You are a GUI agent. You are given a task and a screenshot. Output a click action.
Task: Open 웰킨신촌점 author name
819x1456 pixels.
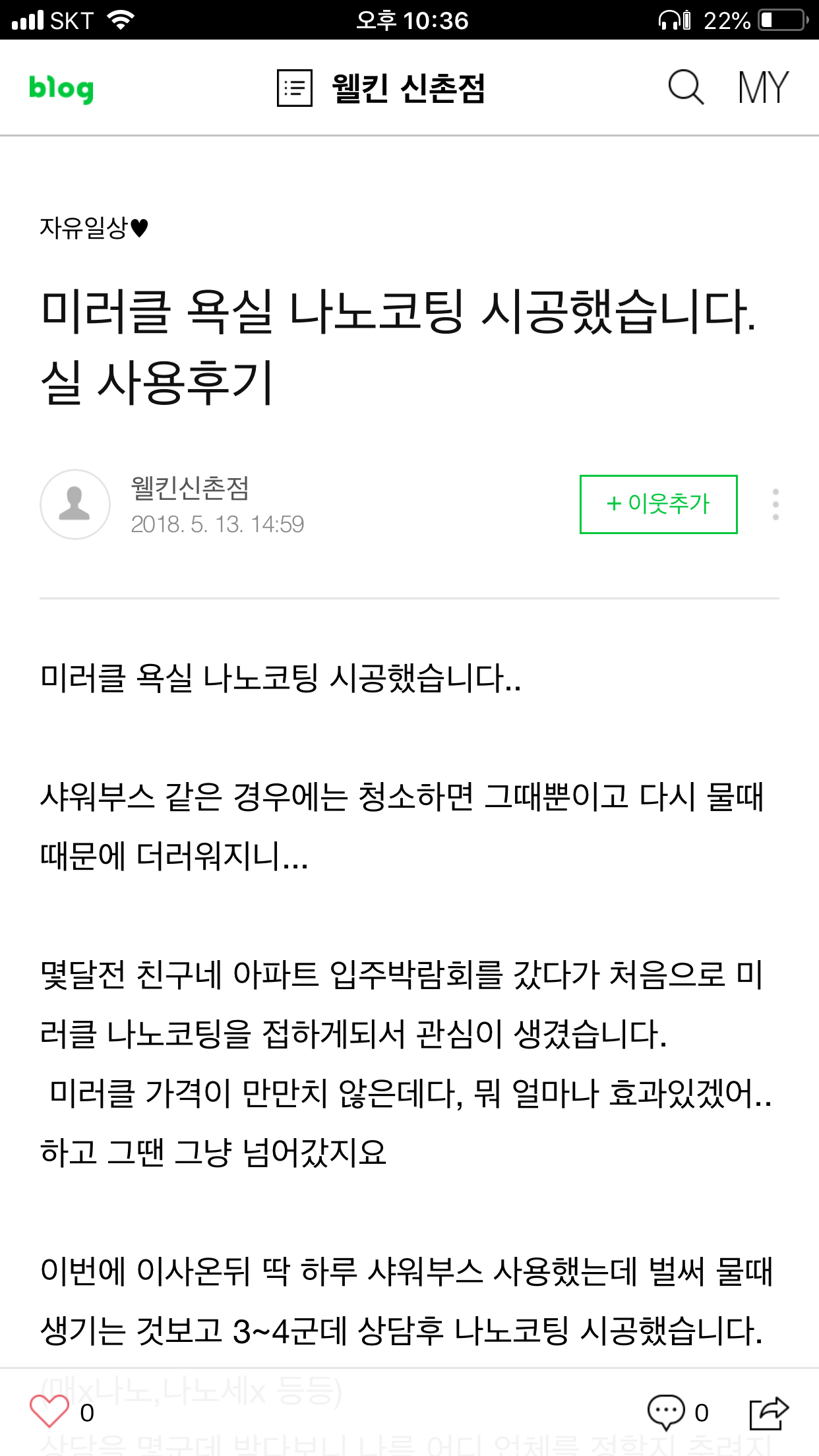[190, 488]
